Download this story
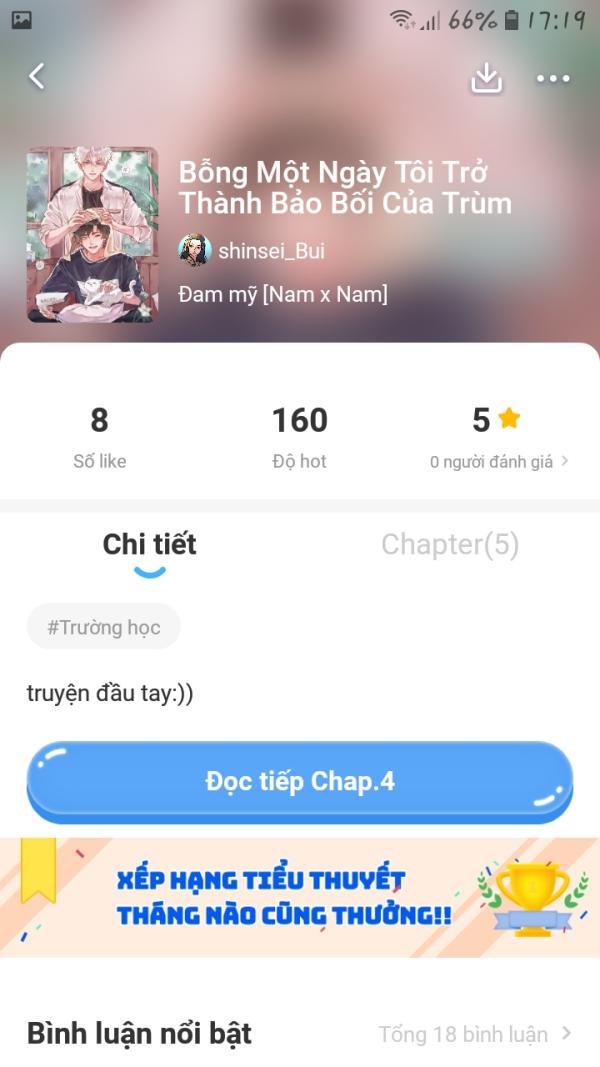600x1067 pixels. click(x=486, y=77)
